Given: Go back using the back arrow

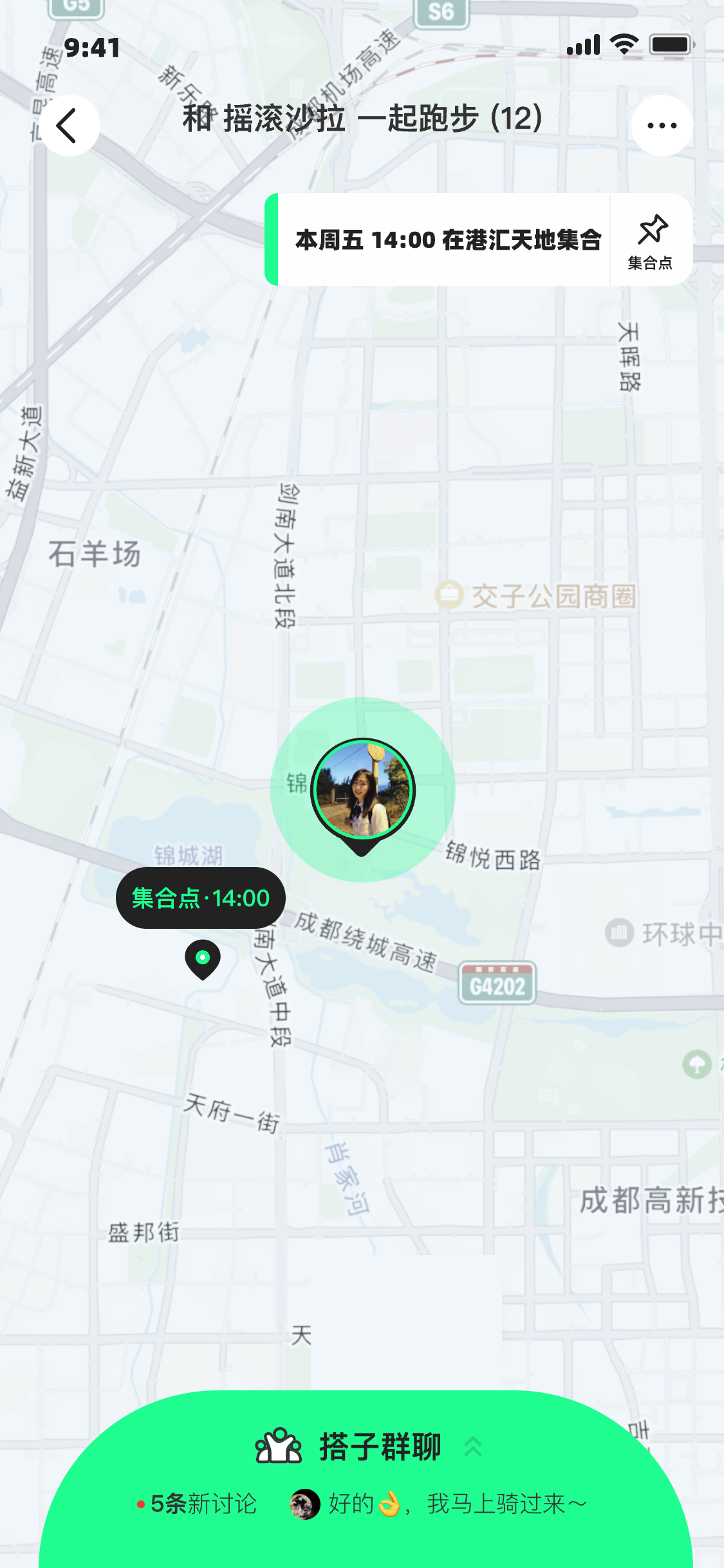Looking at the screenshot, I should (x=69, y=126).
